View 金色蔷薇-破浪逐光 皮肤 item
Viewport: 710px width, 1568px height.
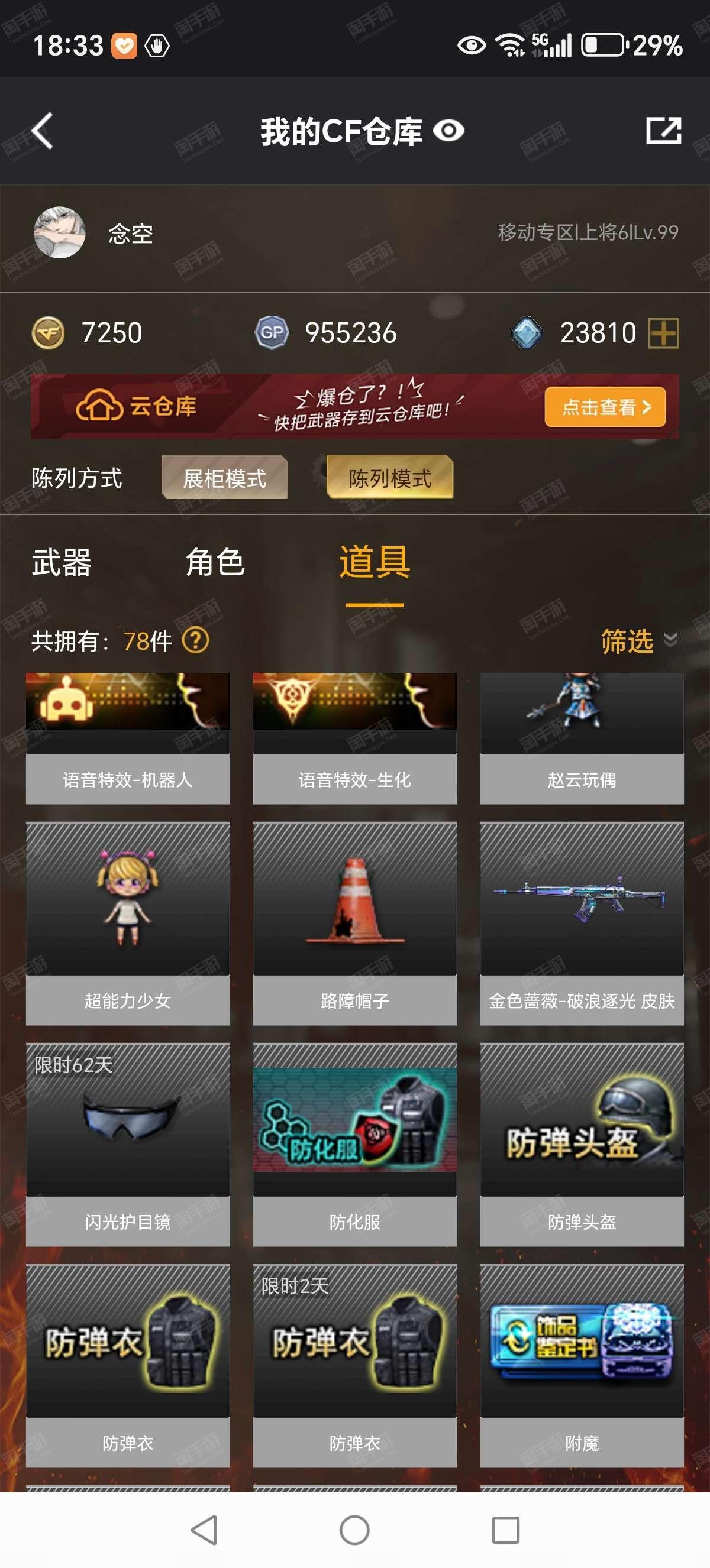point(582,924)
